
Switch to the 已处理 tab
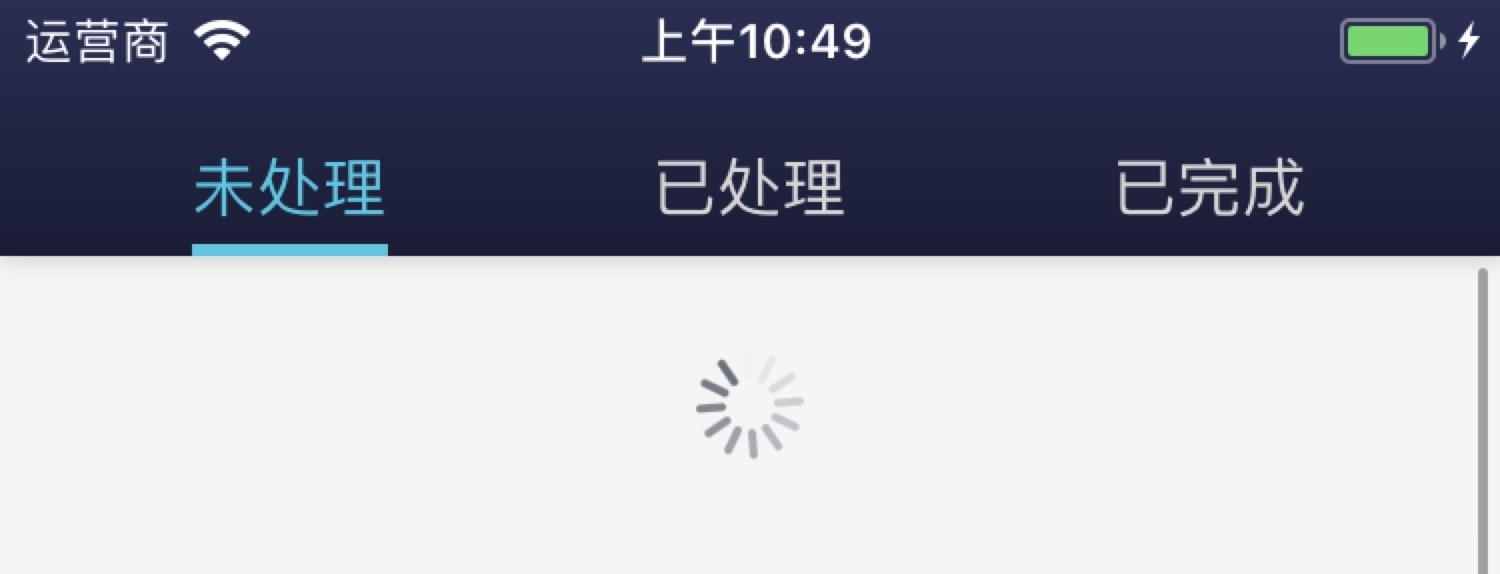[x=750, y=189]
